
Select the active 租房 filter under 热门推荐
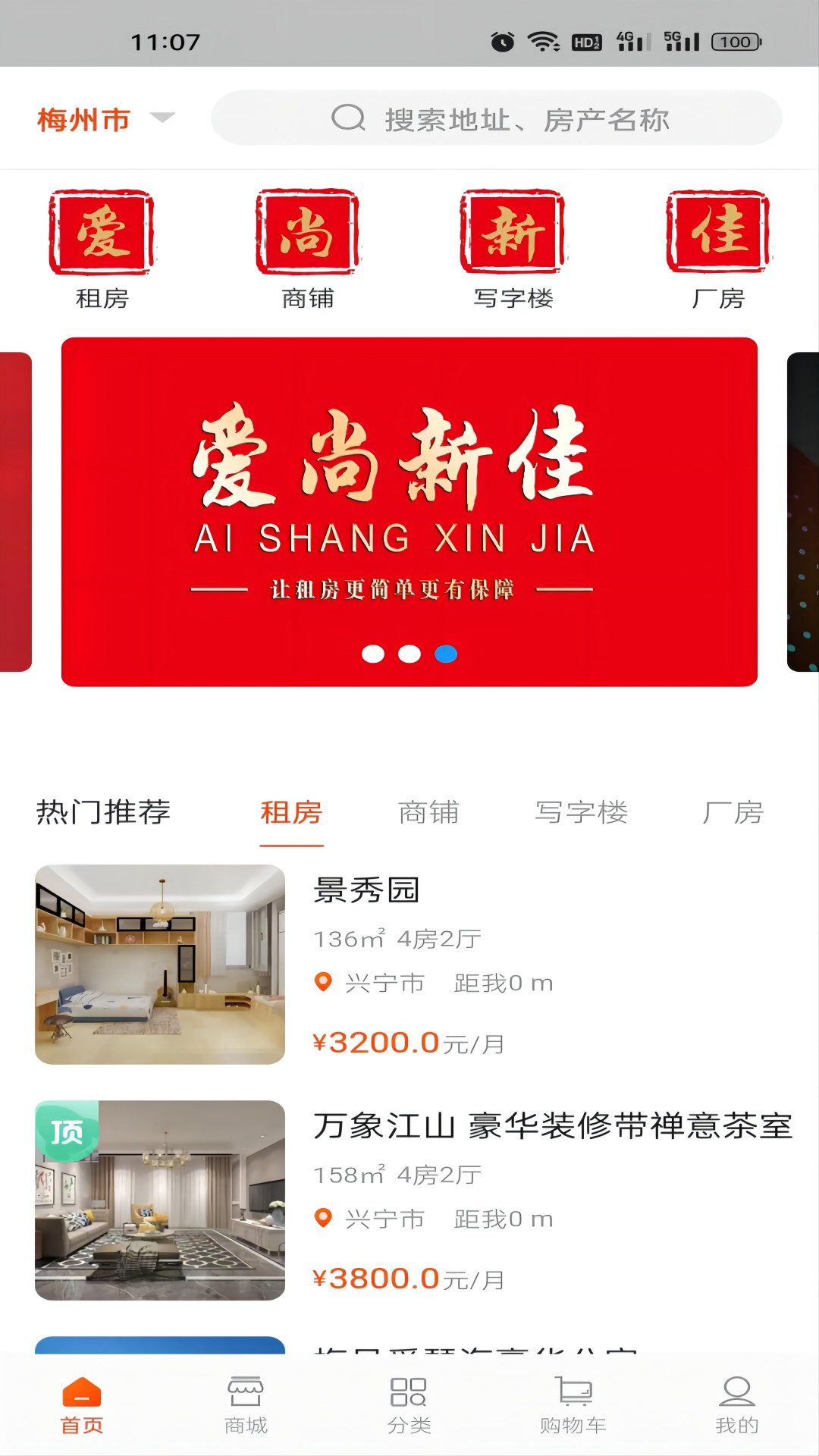pos(291,812)
